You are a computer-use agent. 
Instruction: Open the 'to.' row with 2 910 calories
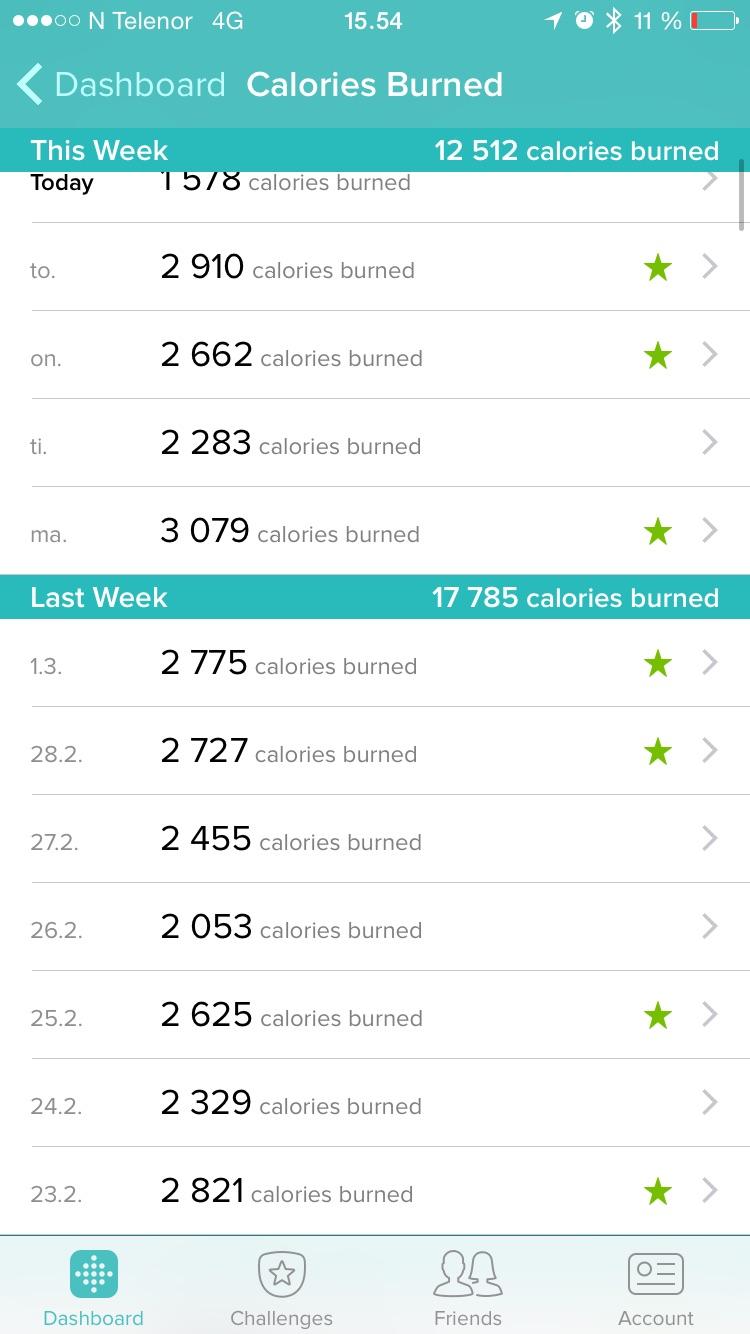pyautogui.click(x=375, y=267)
